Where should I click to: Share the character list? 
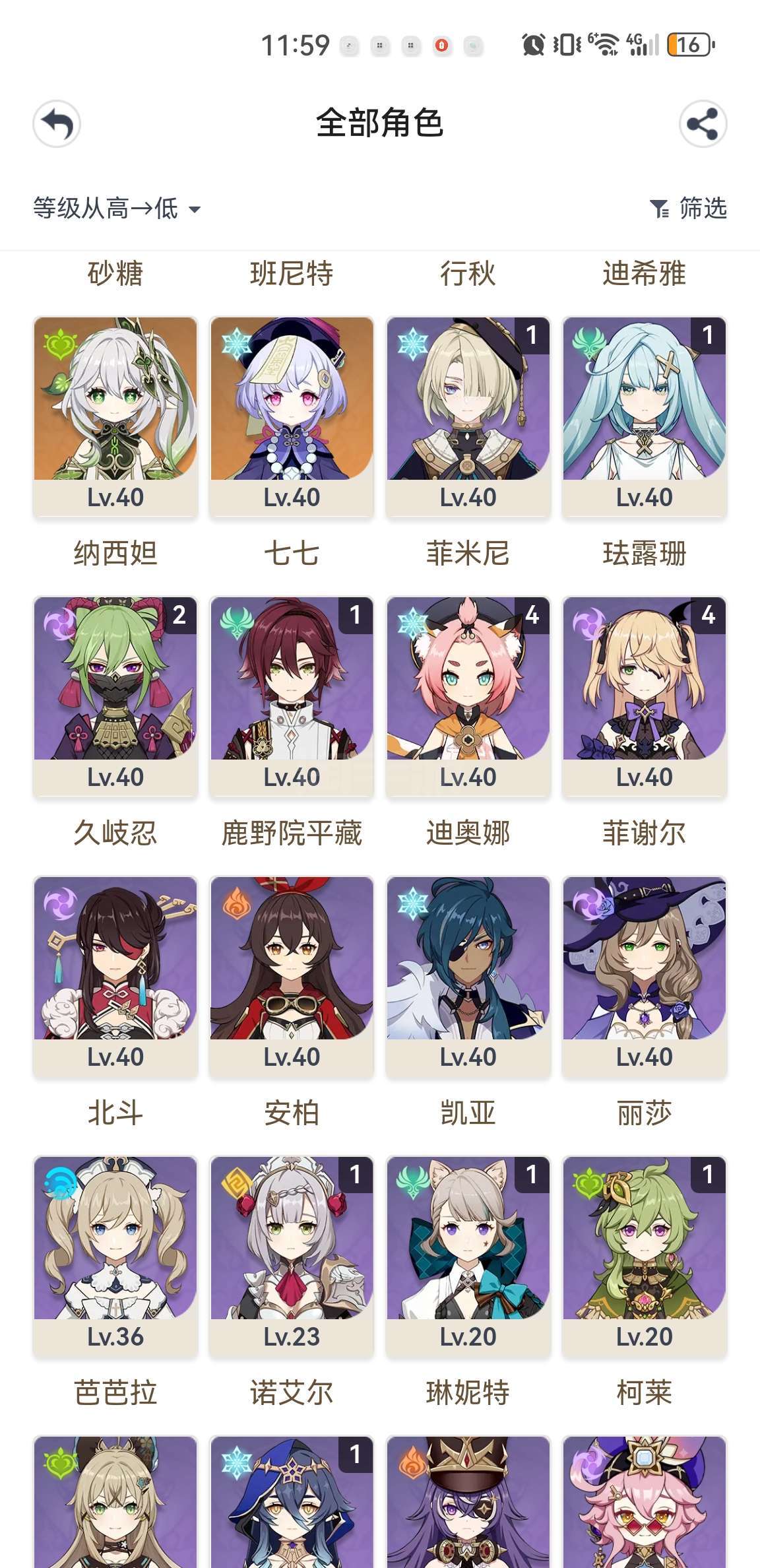coord(703,123)
